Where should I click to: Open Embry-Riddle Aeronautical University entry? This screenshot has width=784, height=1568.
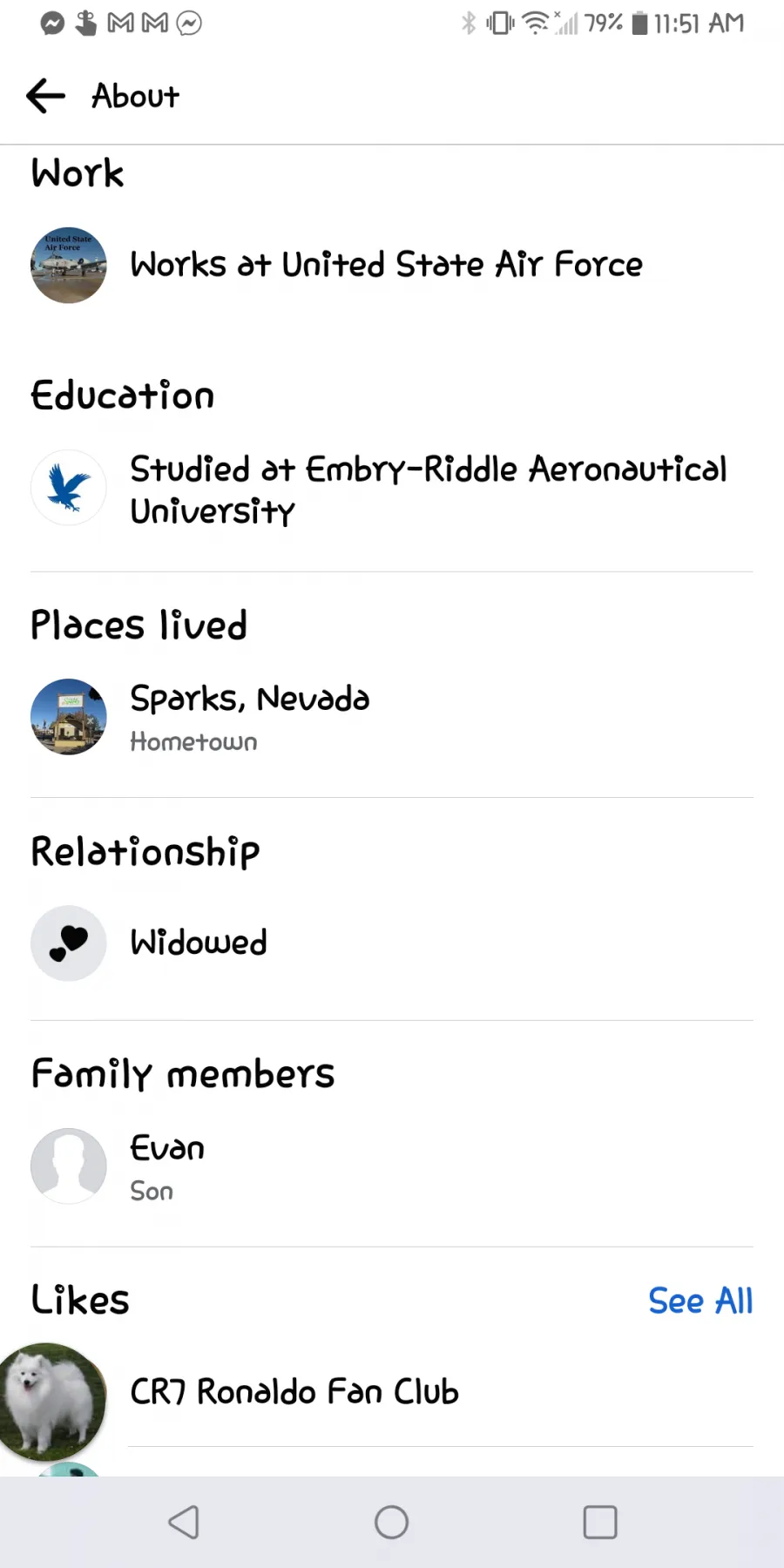pos(392,489)
